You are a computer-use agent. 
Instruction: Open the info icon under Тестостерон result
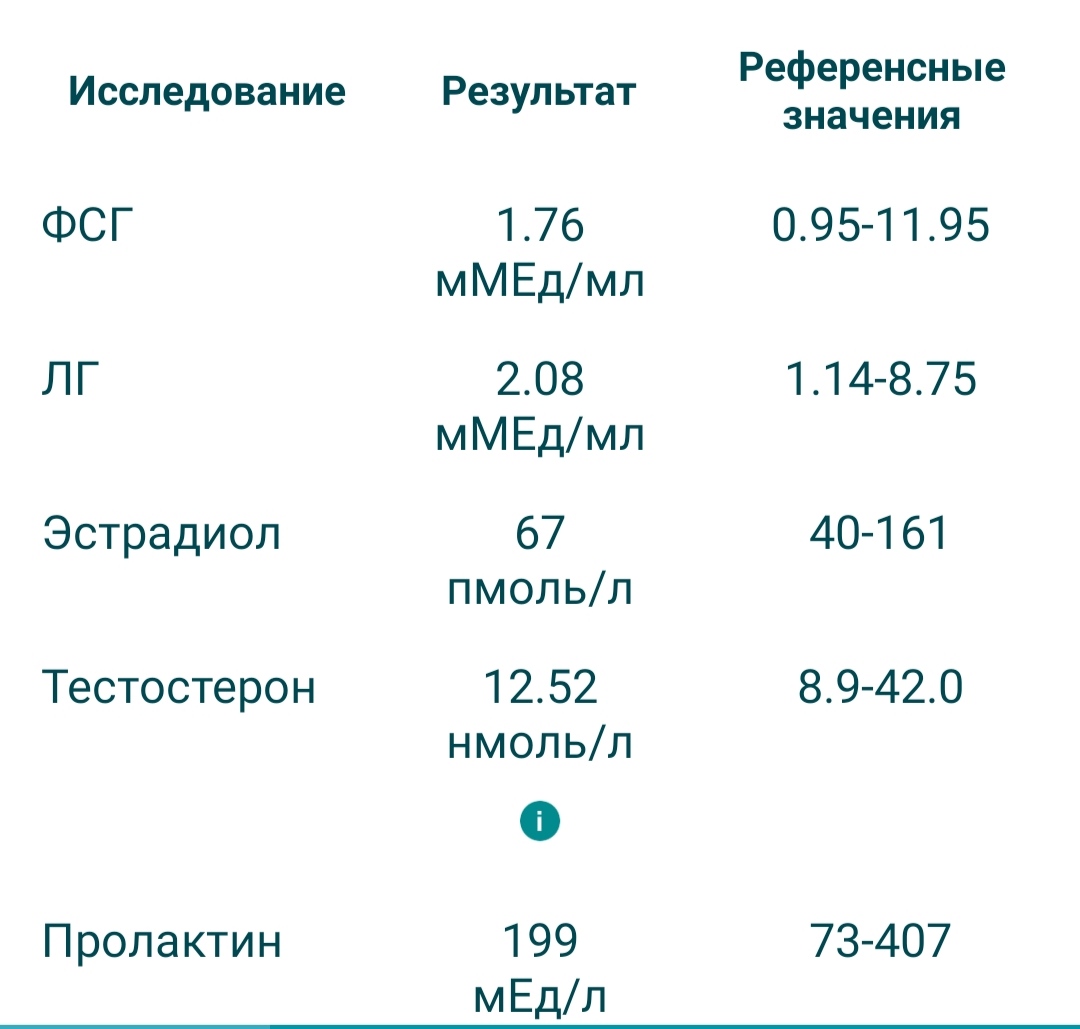click(539, 821)
